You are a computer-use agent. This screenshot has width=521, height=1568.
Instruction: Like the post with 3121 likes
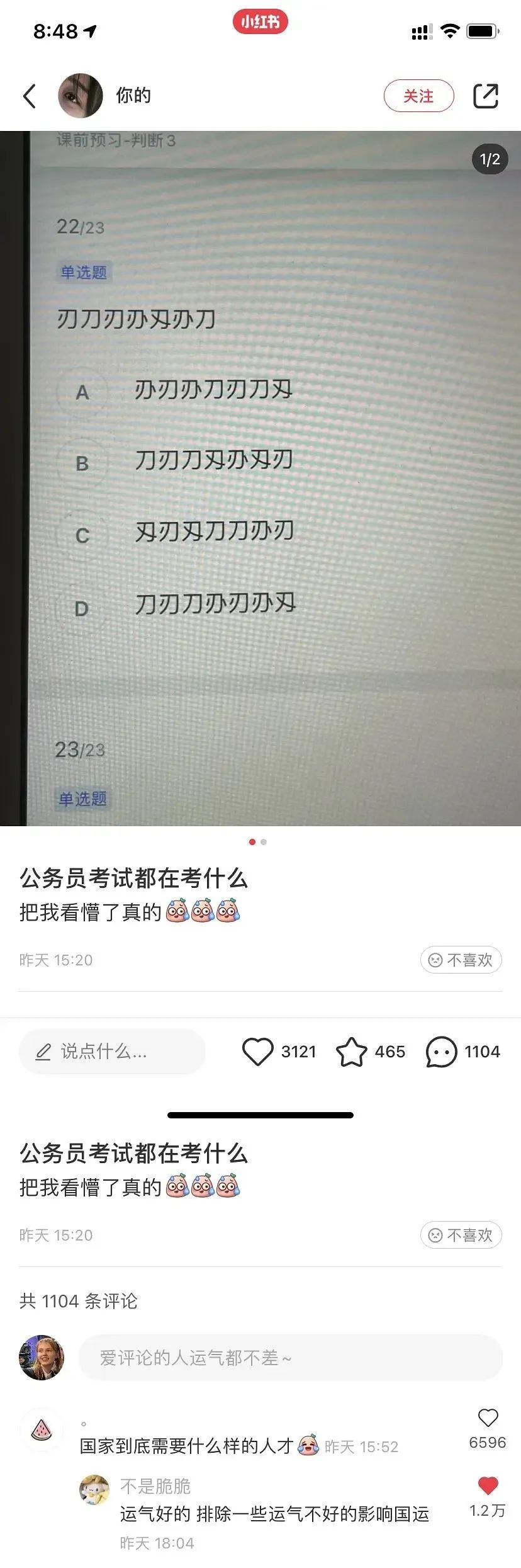[258, 1051]
